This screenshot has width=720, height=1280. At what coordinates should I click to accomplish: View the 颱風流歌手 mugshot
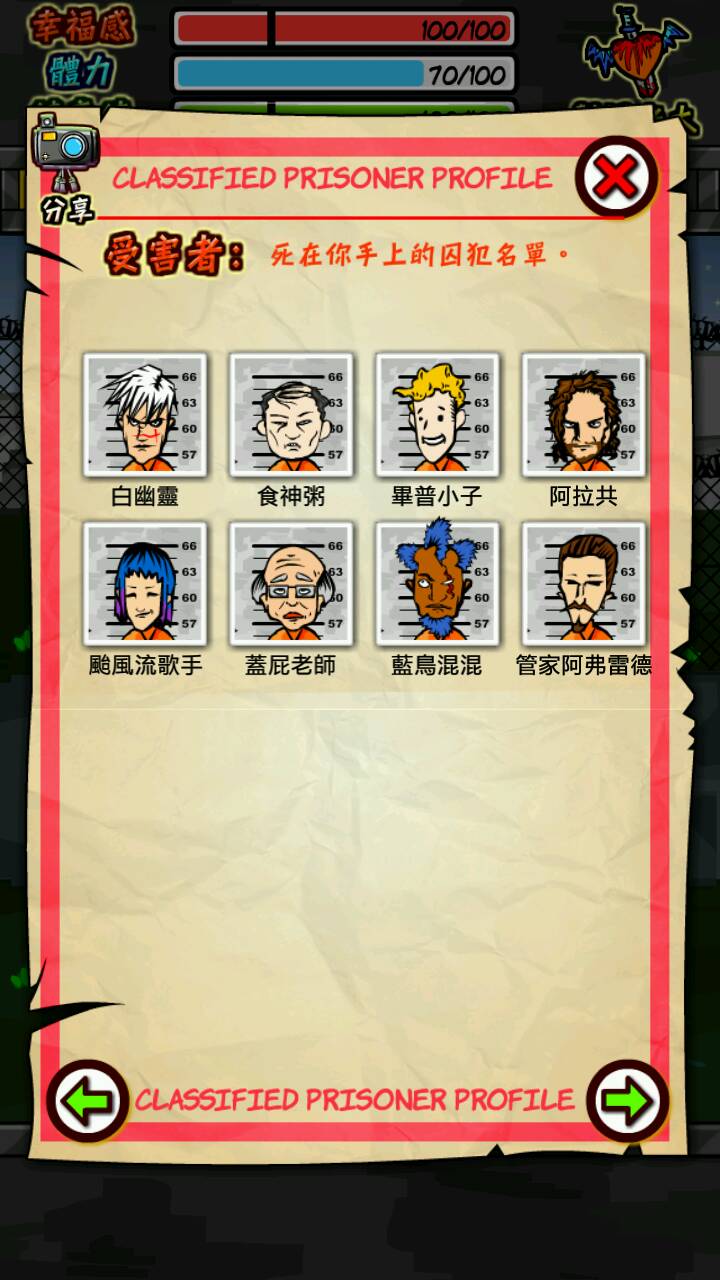click(145, 583)
